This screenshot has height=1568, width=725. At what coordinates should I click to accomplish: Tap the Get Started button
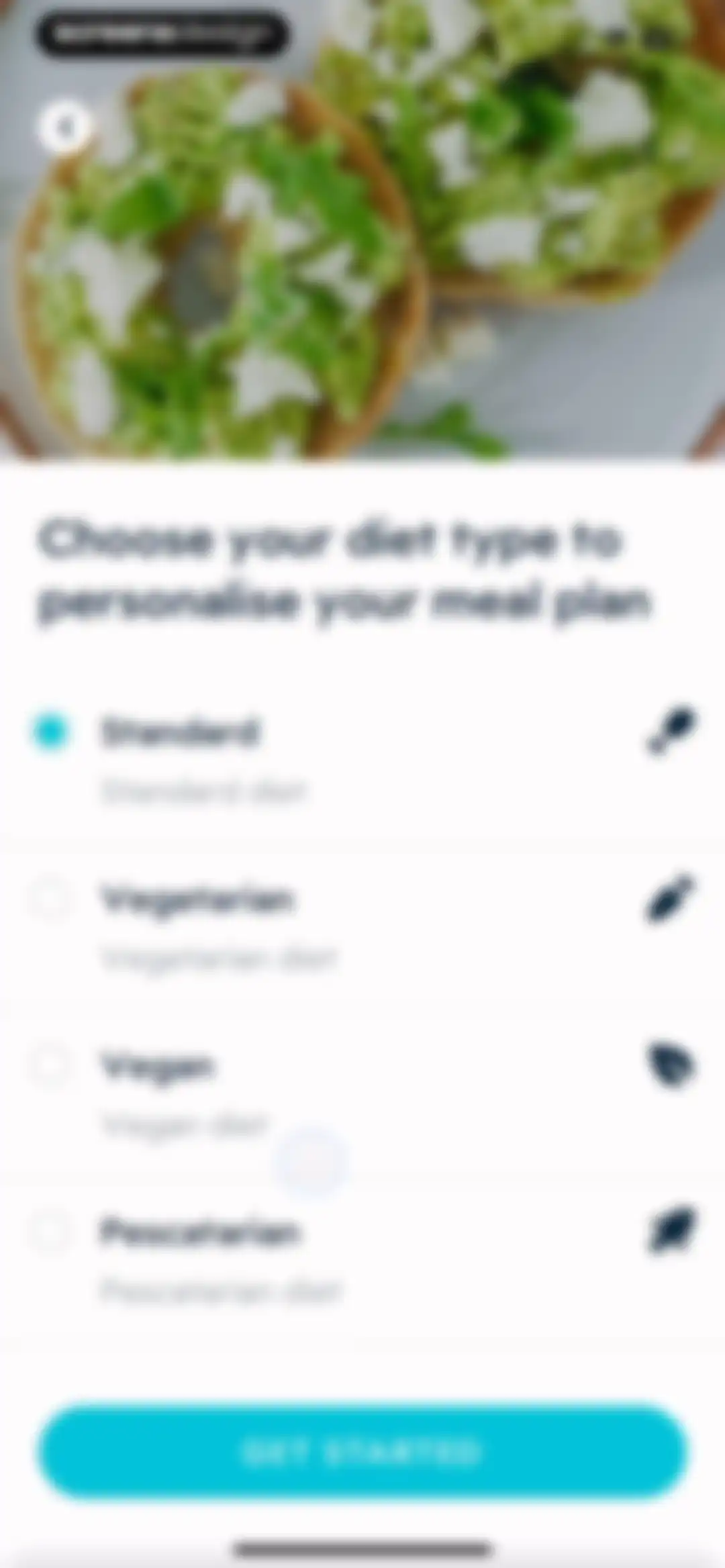pos(362,1451)
